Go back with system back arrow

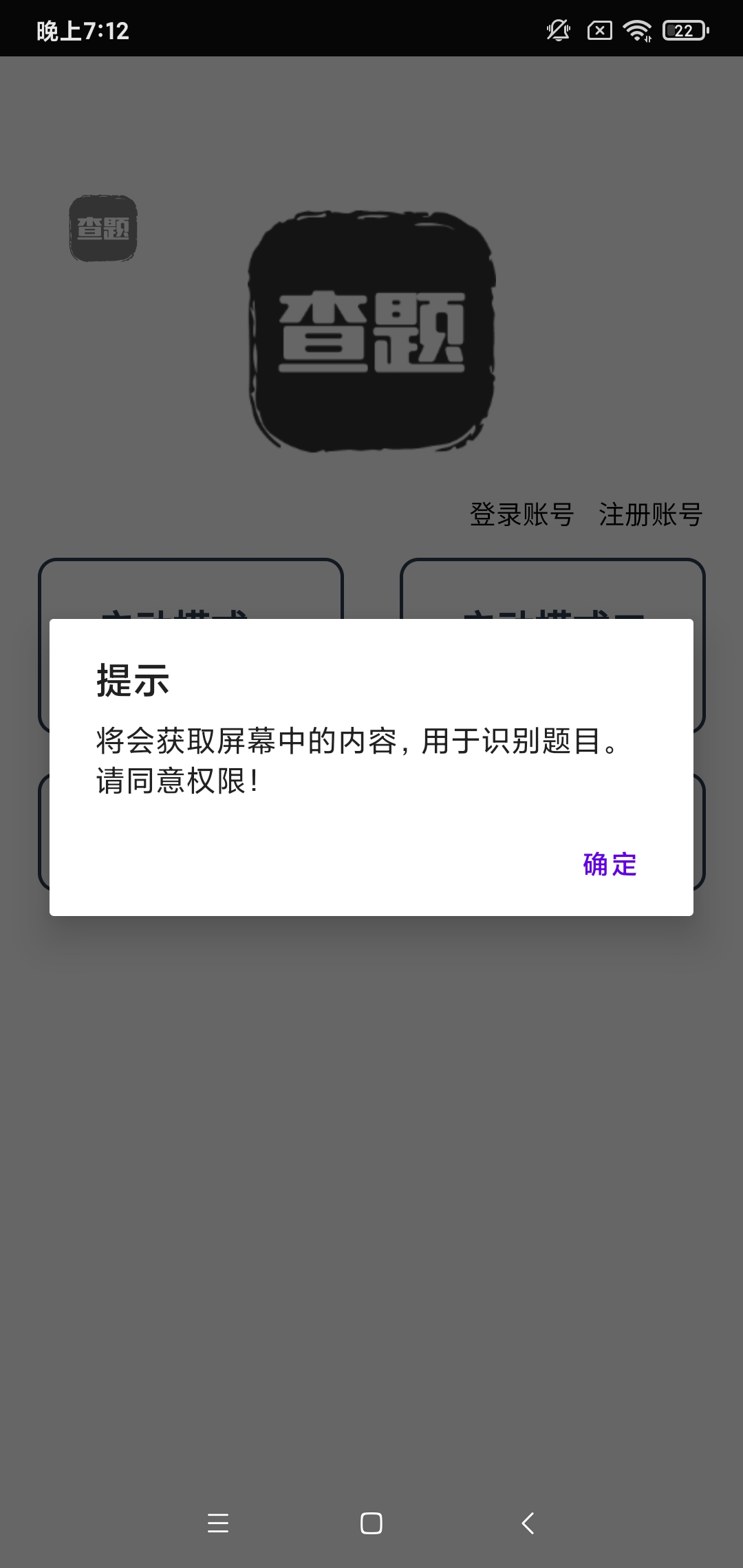coord(528,1523)
